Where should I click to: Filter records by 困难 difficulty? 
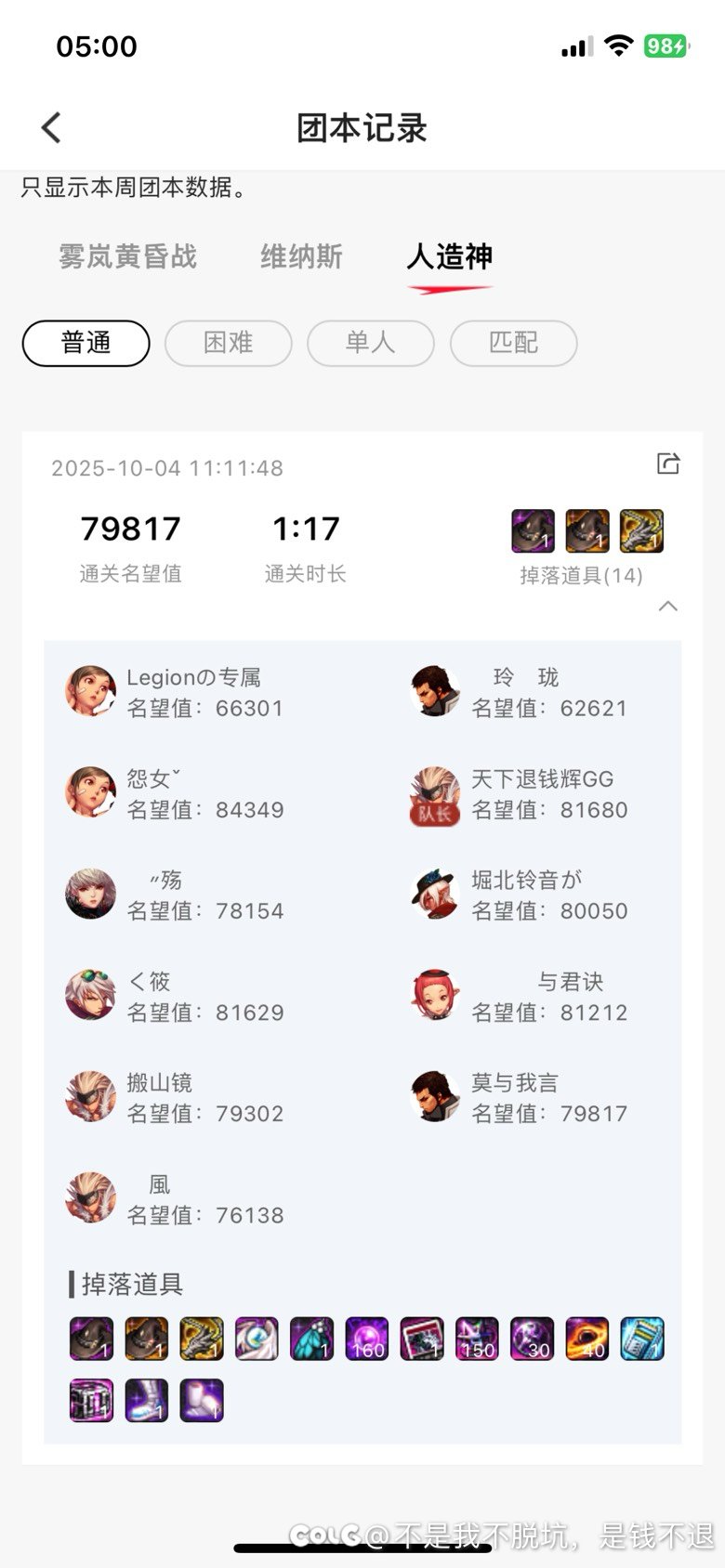pos(228,343)
